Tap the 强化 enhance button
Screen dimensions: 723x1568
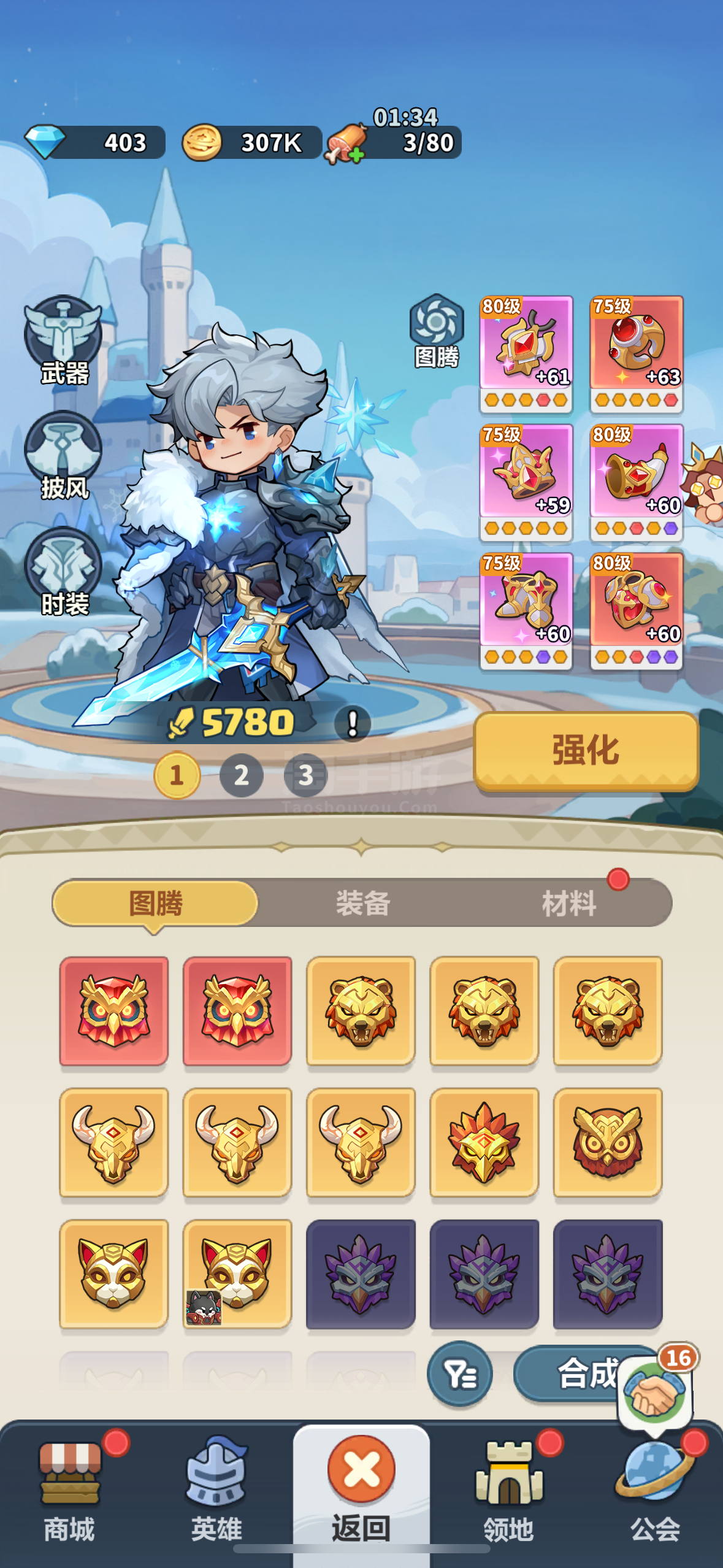click(586, 750)
